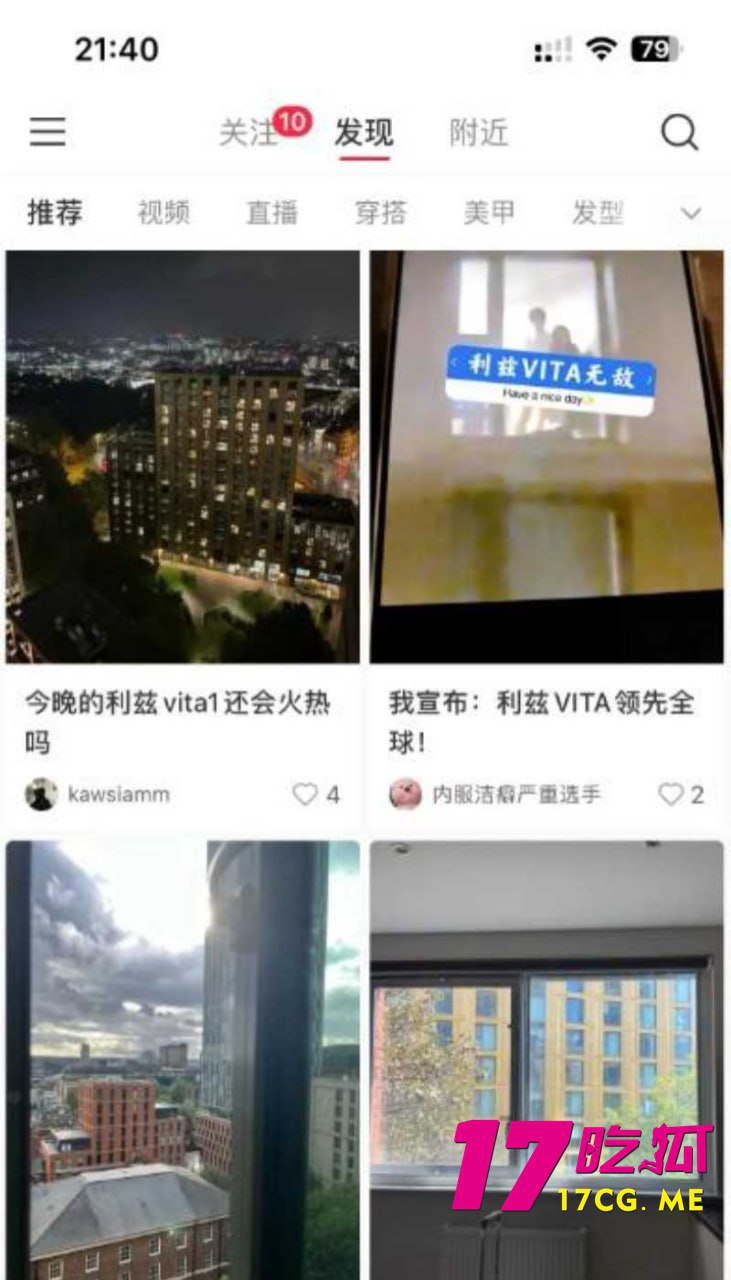
Task: Switch to the 关注 tab
Action: click(x=247, y=133)
